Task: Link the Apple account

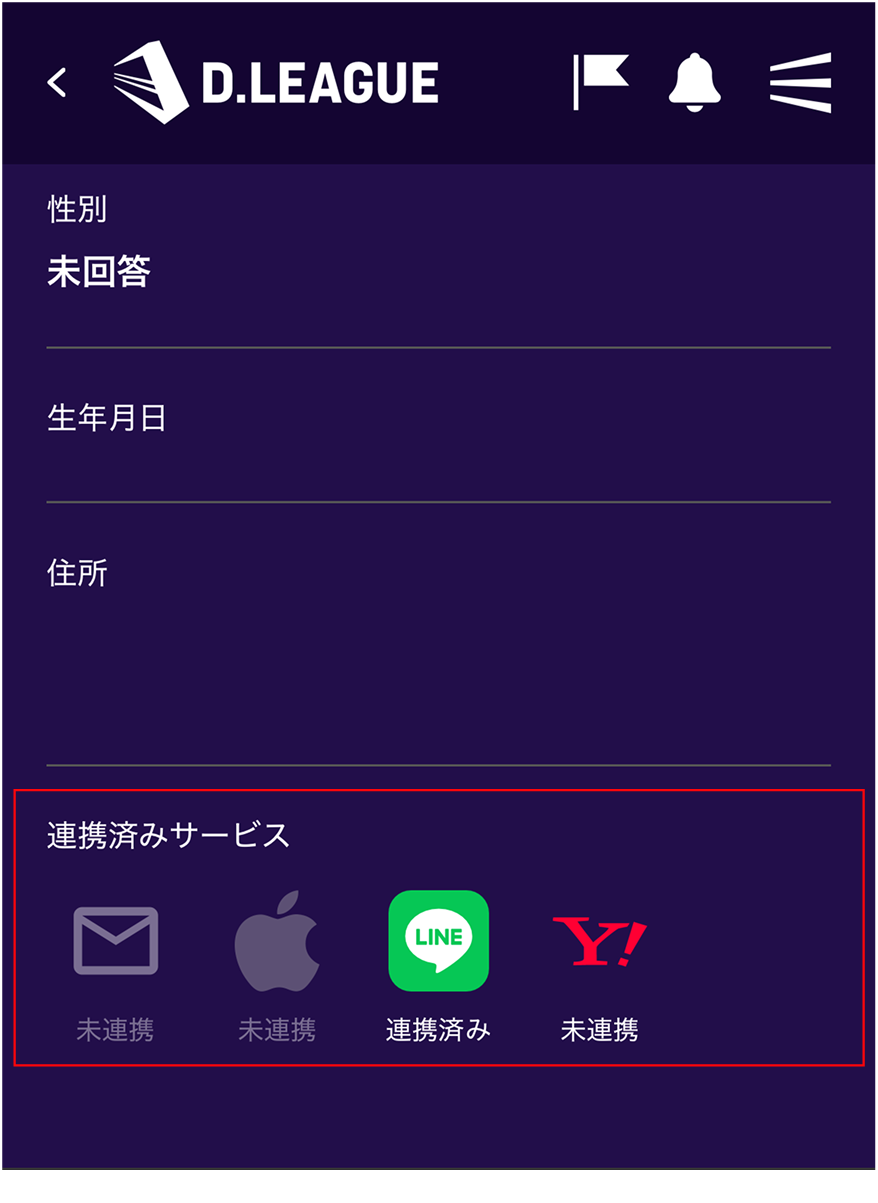Action: 277,941
